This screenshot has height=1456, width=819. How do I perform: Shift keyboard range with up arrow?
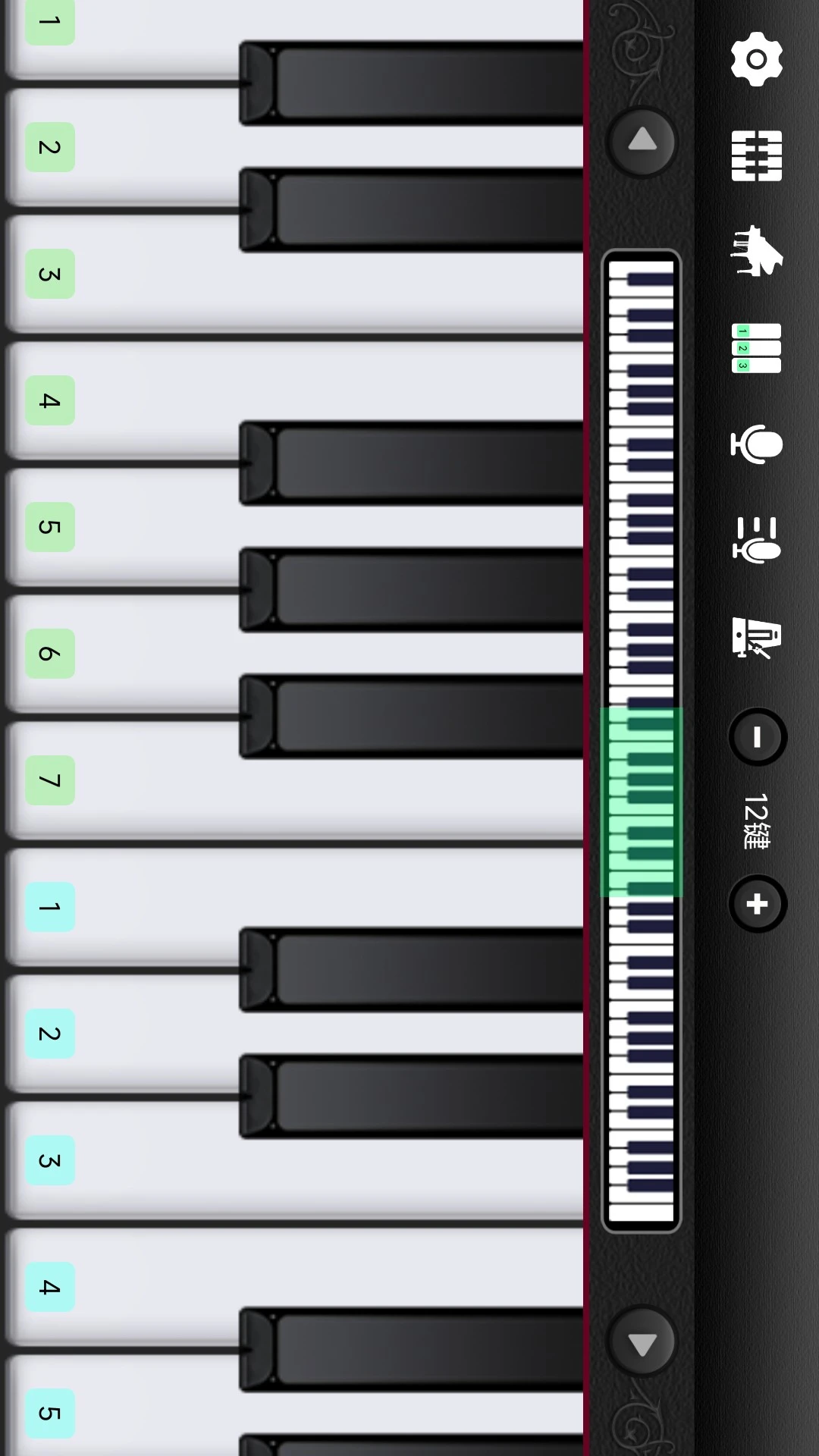642,141
